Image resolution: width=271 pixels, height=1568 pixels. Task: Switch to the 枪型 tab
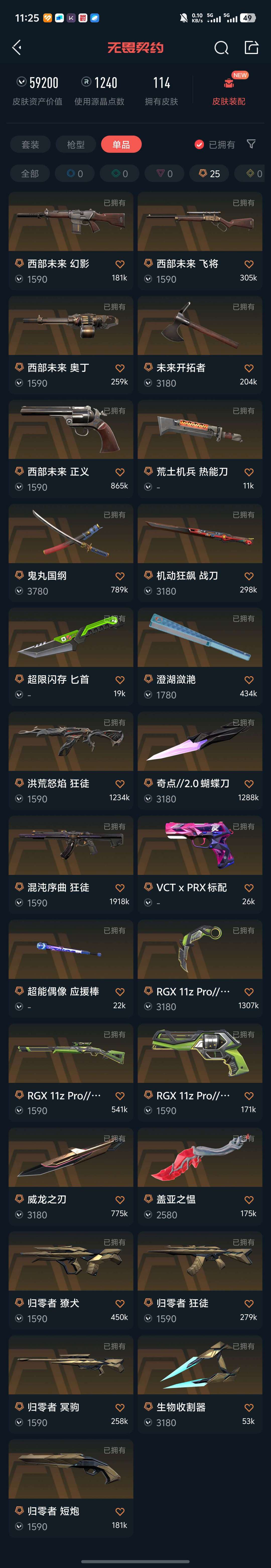pyautogui.click(x=76, y=144)
